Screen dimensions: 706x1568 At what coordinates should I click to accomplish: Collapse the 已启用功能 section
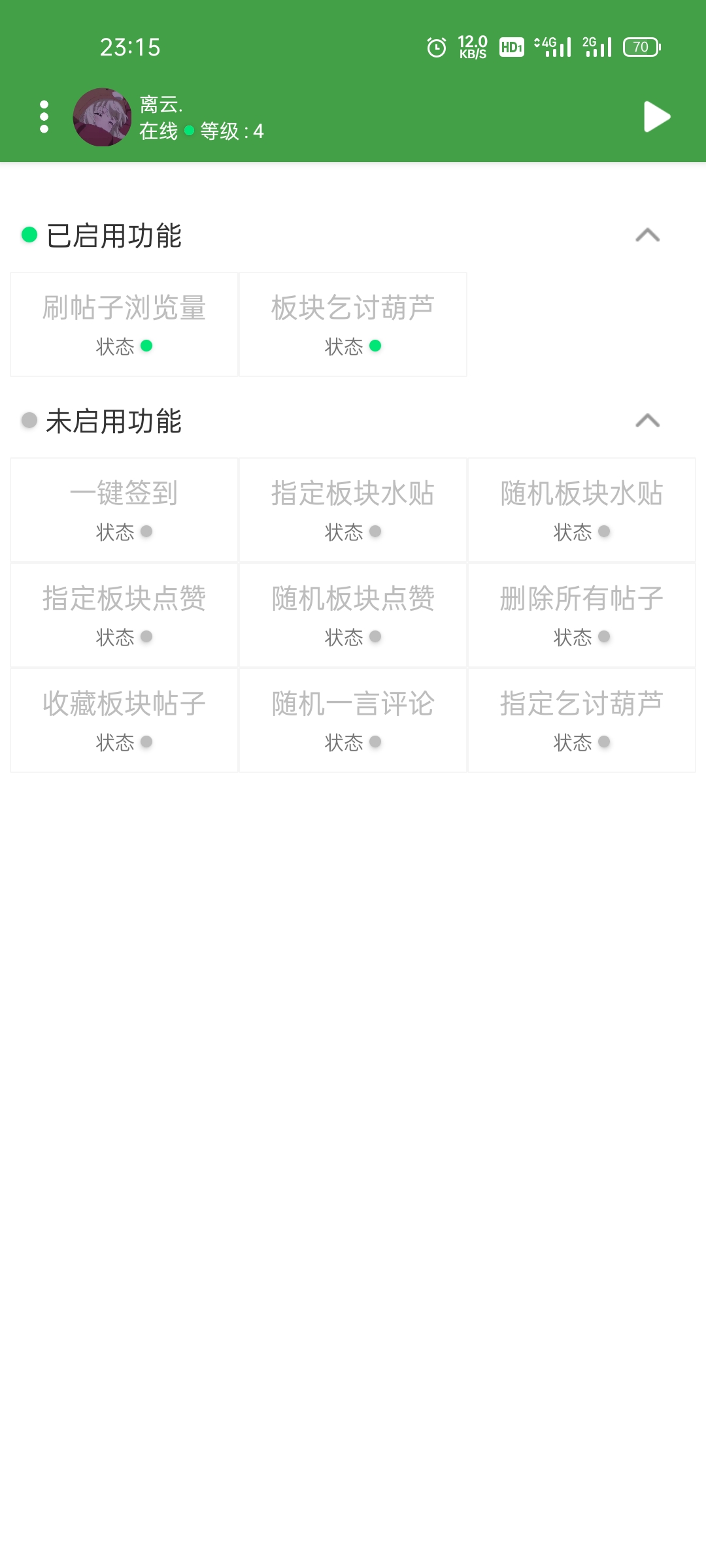coord(647,235)
